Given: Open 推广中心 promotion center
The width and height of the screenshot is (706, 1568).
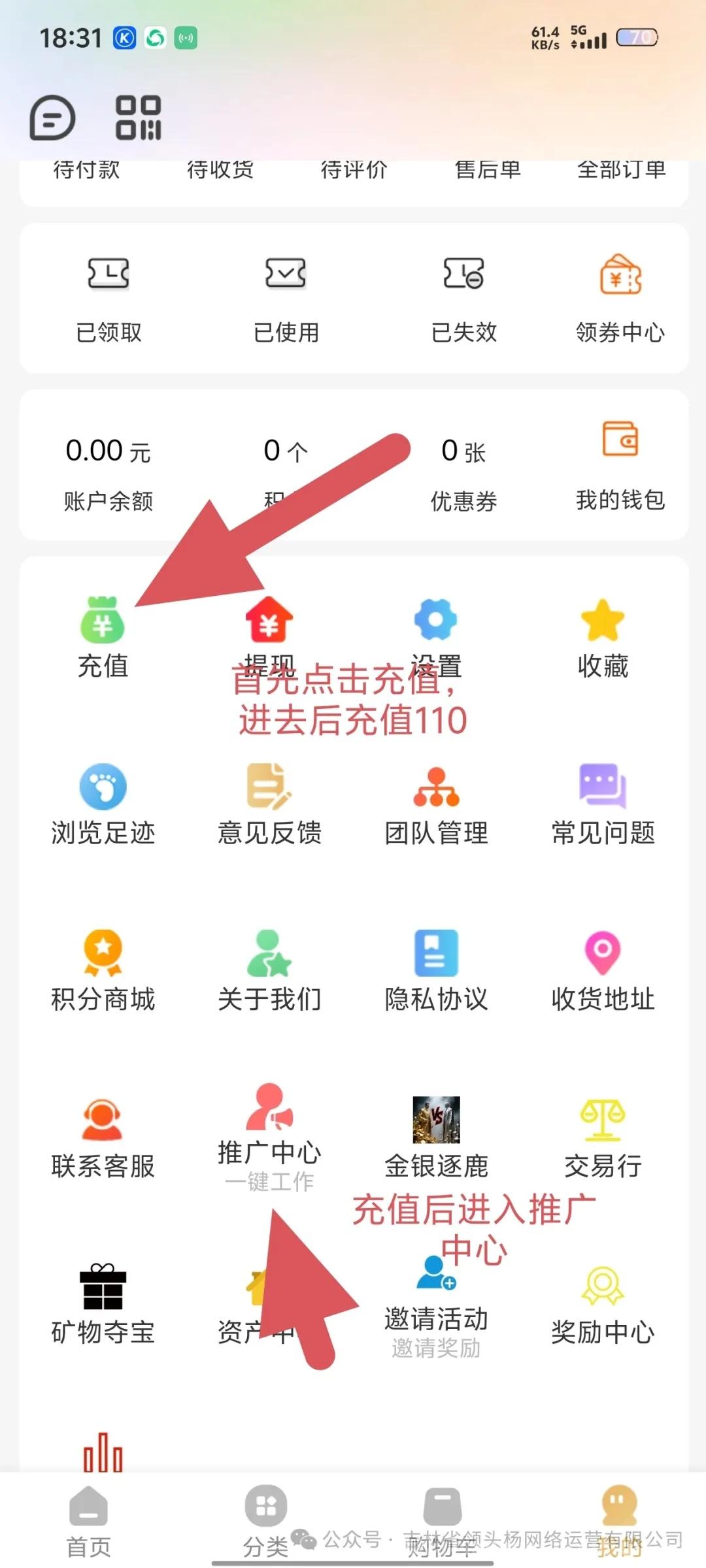Looking at the screenshot, I should [269, 1137].
